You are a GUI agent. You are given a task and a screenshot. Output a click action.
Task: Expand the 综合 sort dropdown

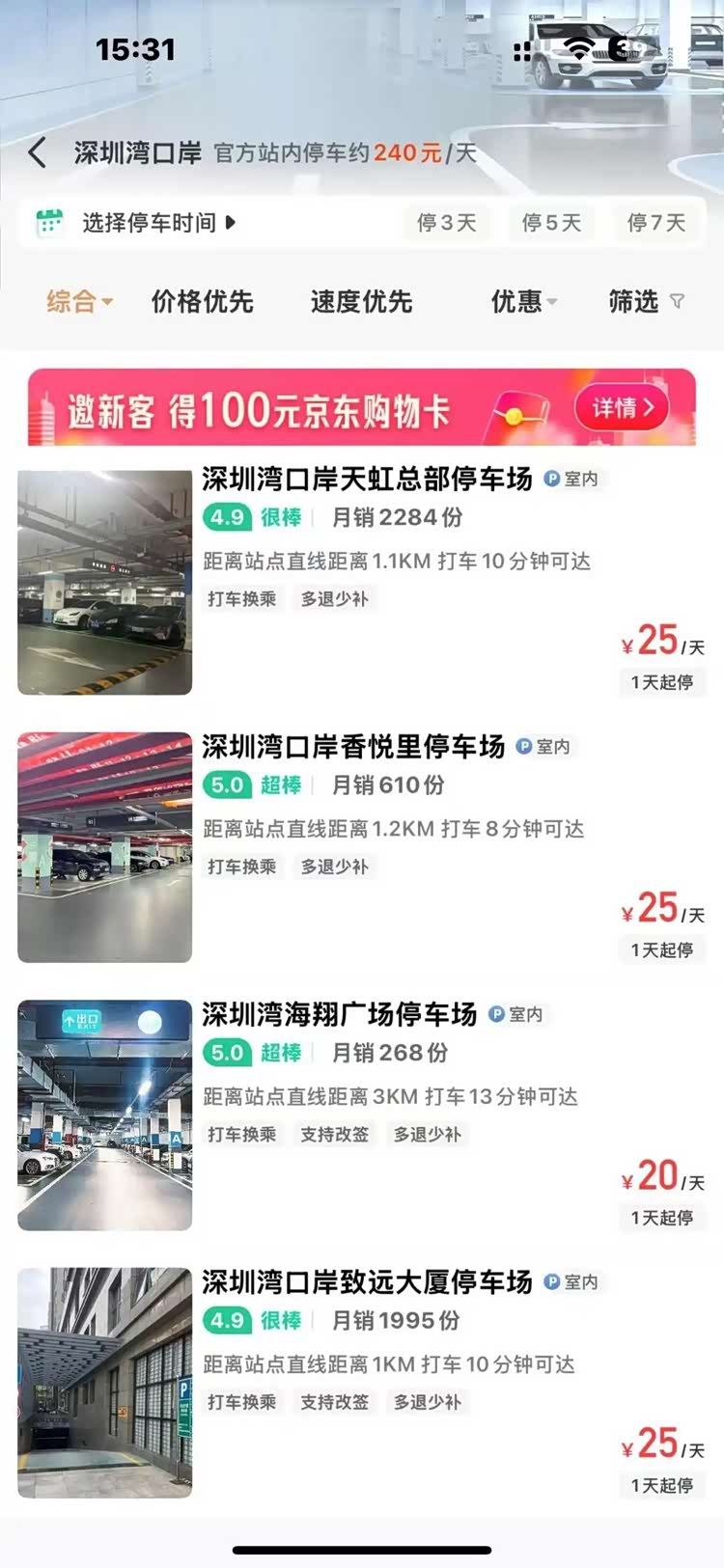pos(79,302)
